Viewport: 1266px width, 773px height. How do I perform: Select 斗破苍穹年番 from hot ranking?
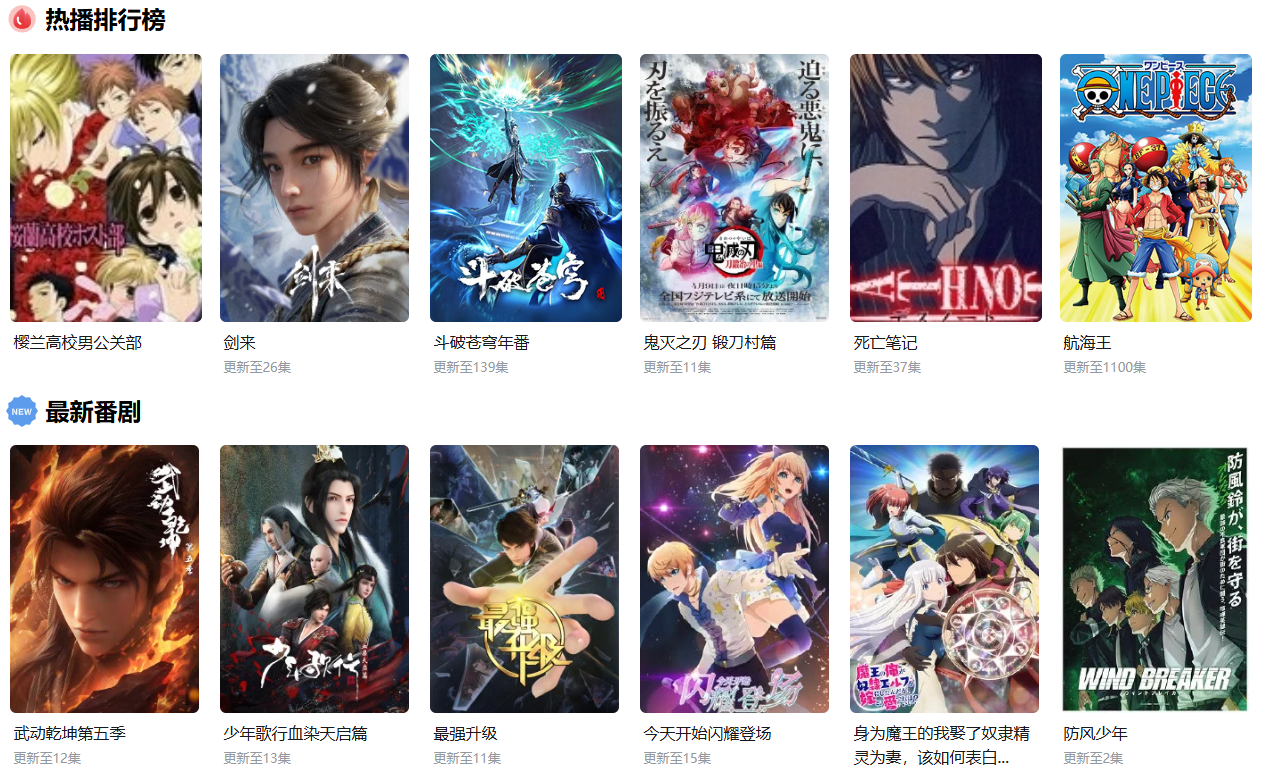coord(525,188)
